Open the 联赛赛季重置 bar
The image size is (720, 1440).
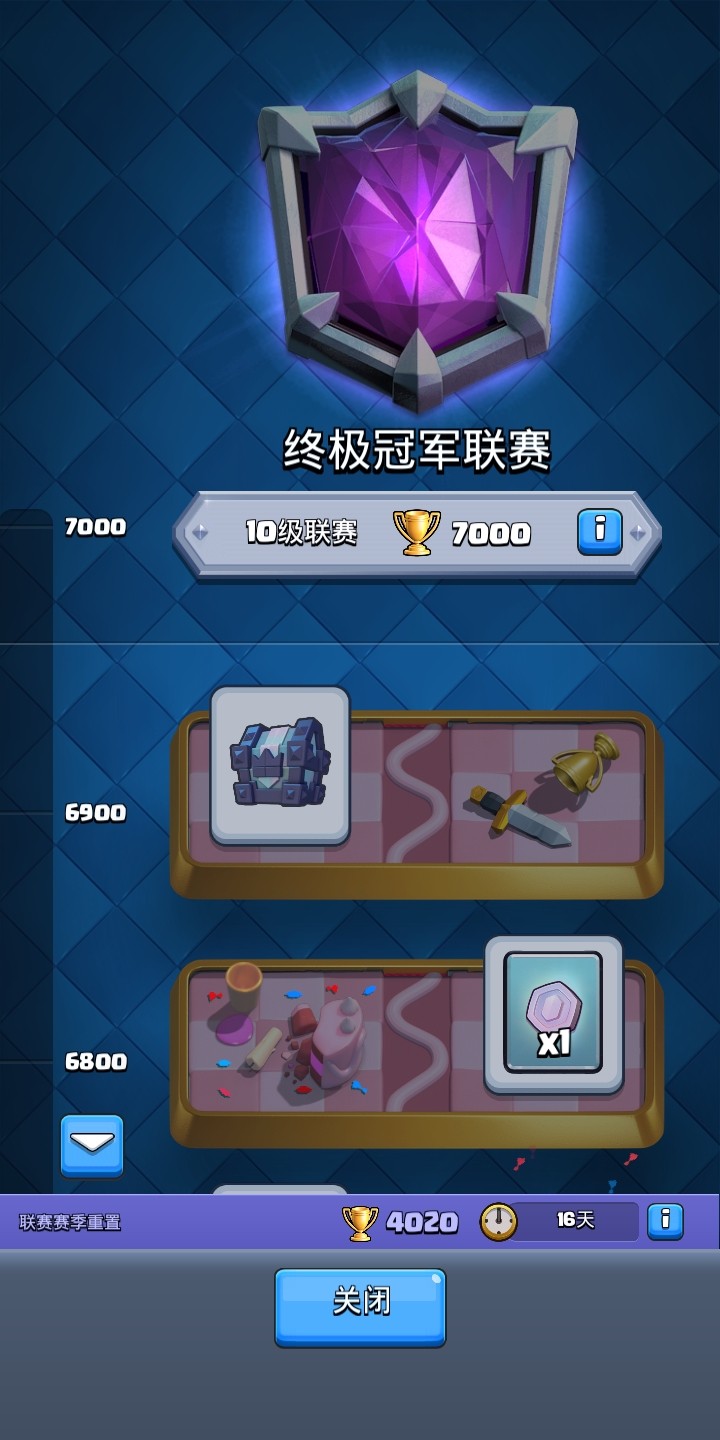(70, 1221)
